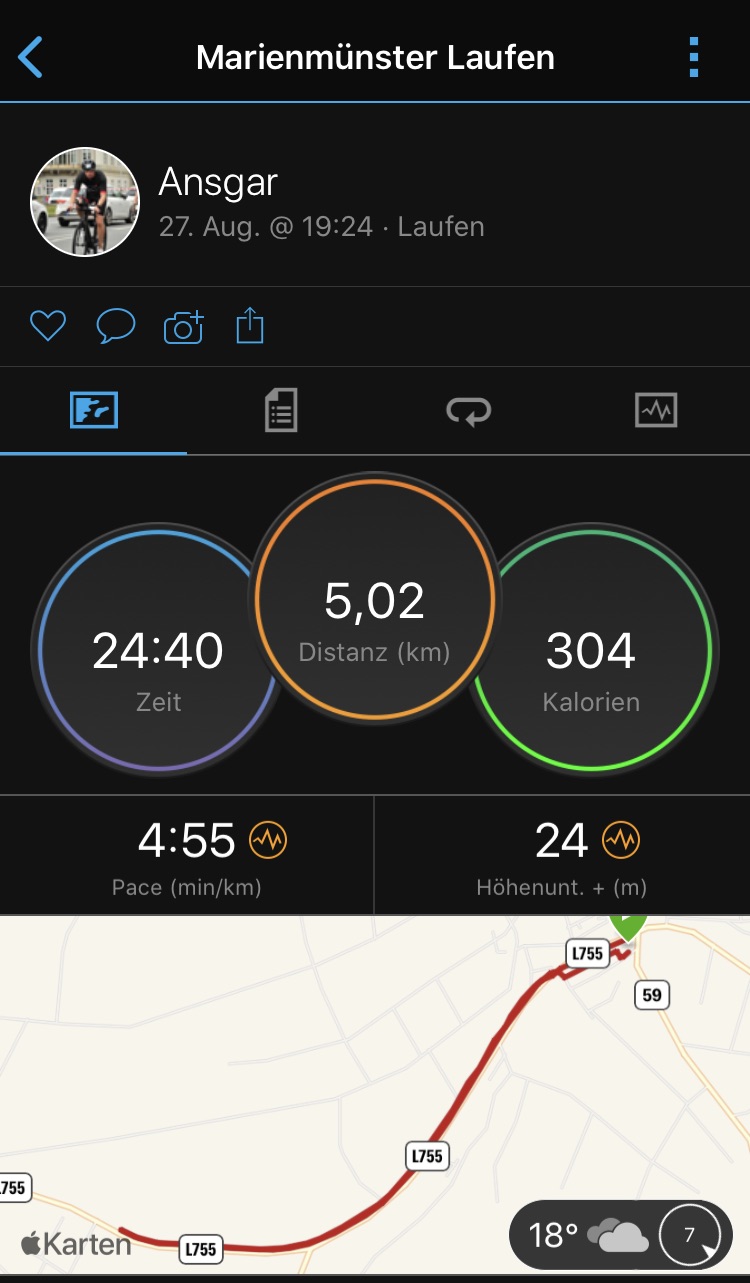The image size is (750, 1283).
Task: View elevation chart via the Höhenunt. icon
Action: 621,841
